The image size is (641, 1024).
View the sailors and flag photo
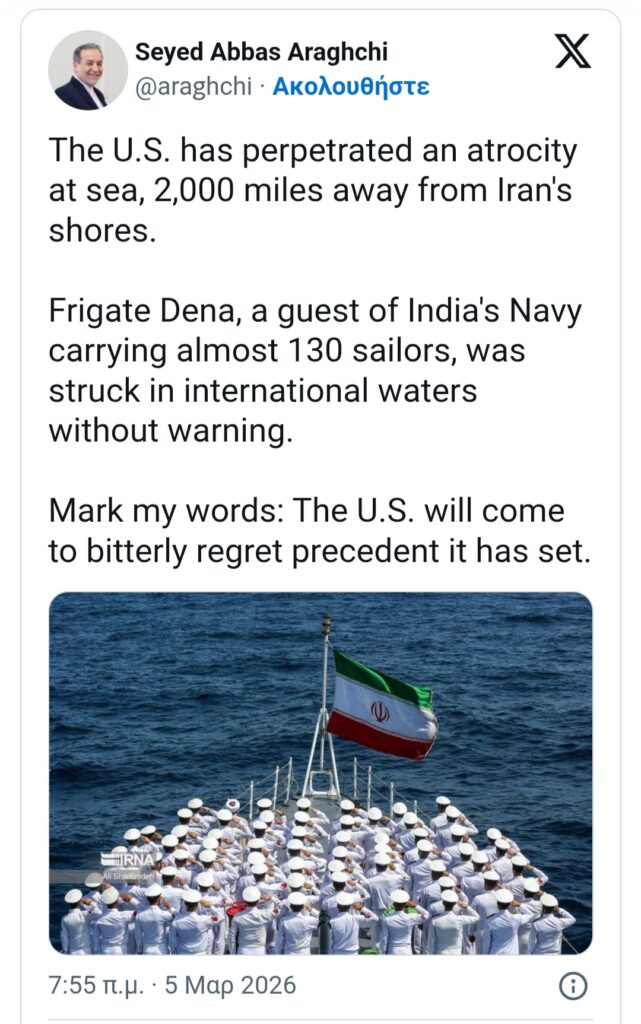coord(320,772)
